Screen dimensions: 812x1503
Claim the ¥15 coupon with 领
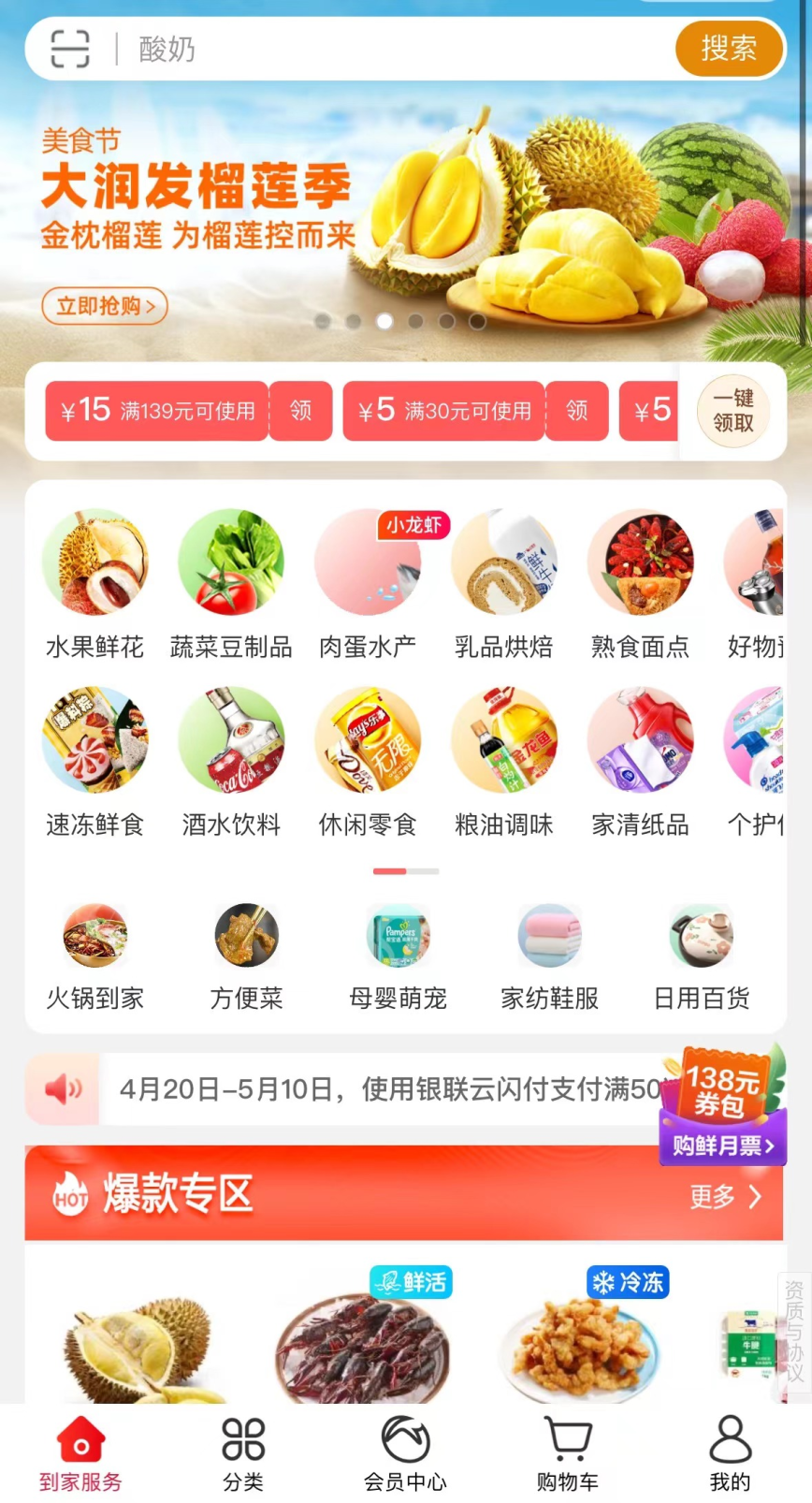[x=301, y=411]
